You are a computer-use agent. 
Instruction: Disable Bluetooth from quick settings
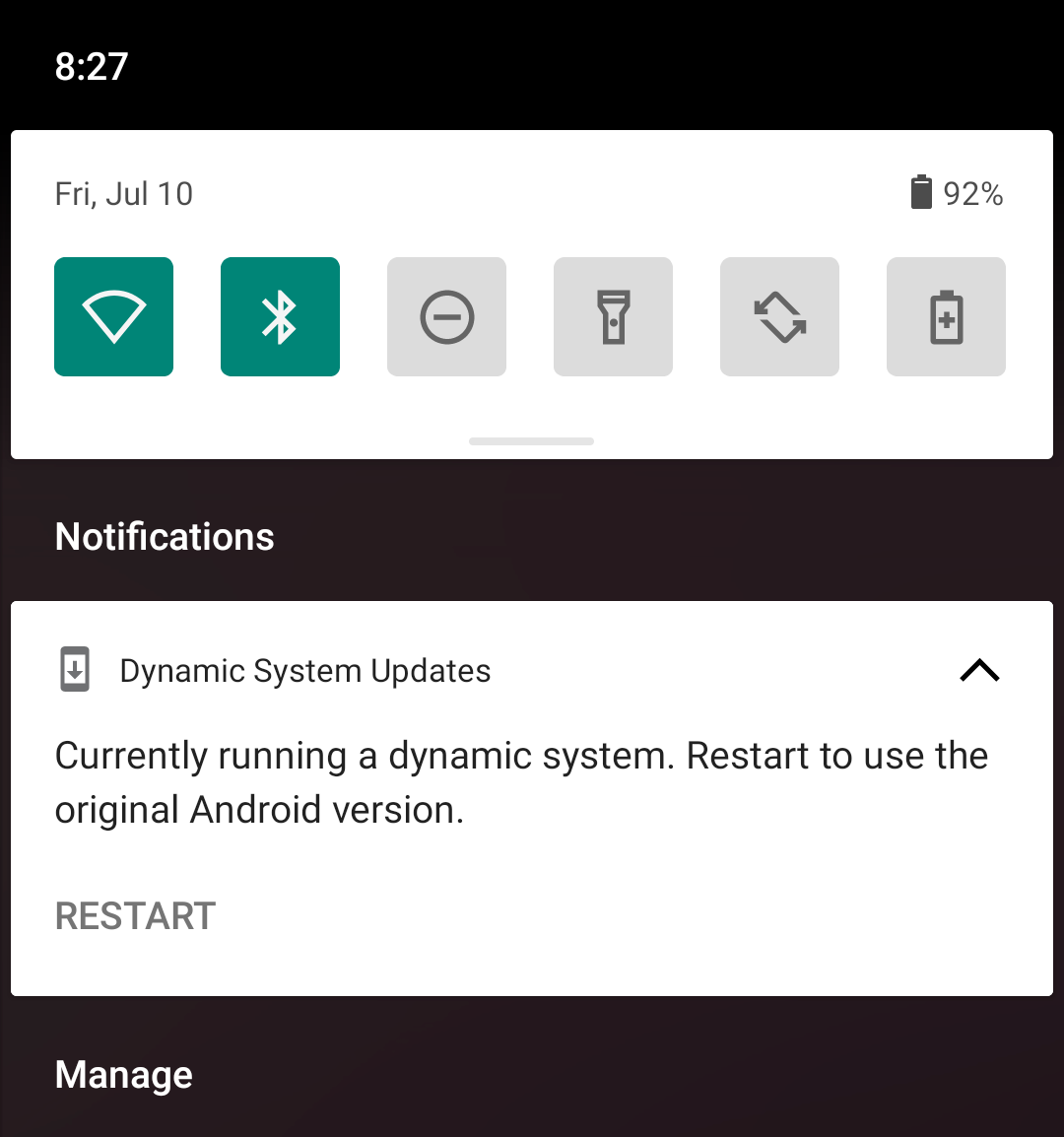tap(280, 316)
